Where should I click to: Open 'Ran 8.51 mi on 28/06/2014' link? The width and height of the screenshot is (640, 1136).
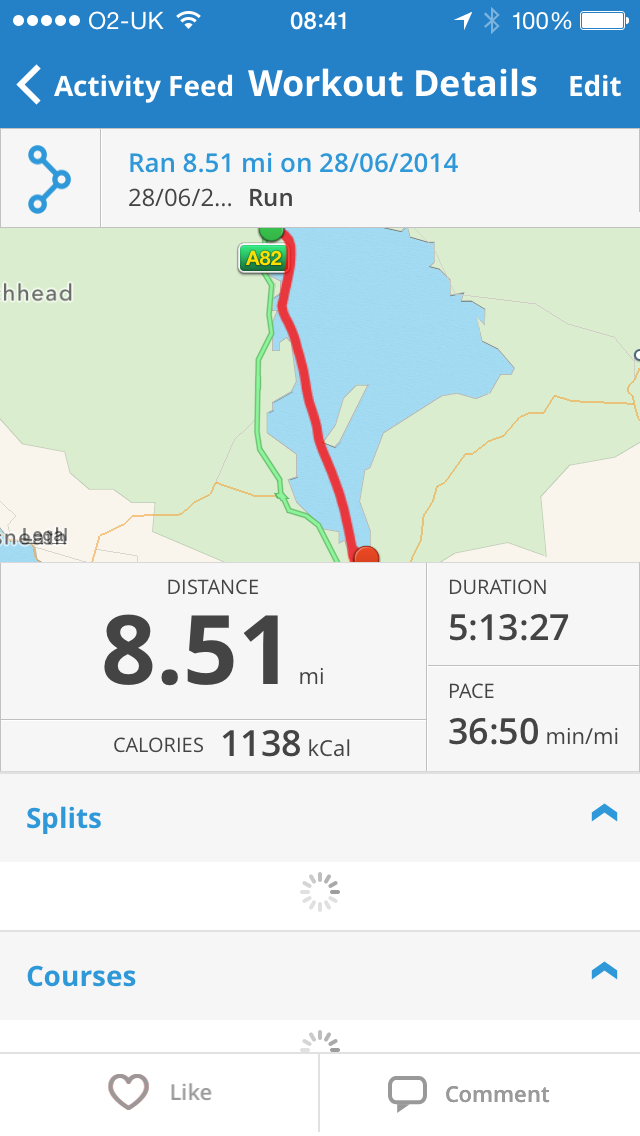[x=293, y=162]
